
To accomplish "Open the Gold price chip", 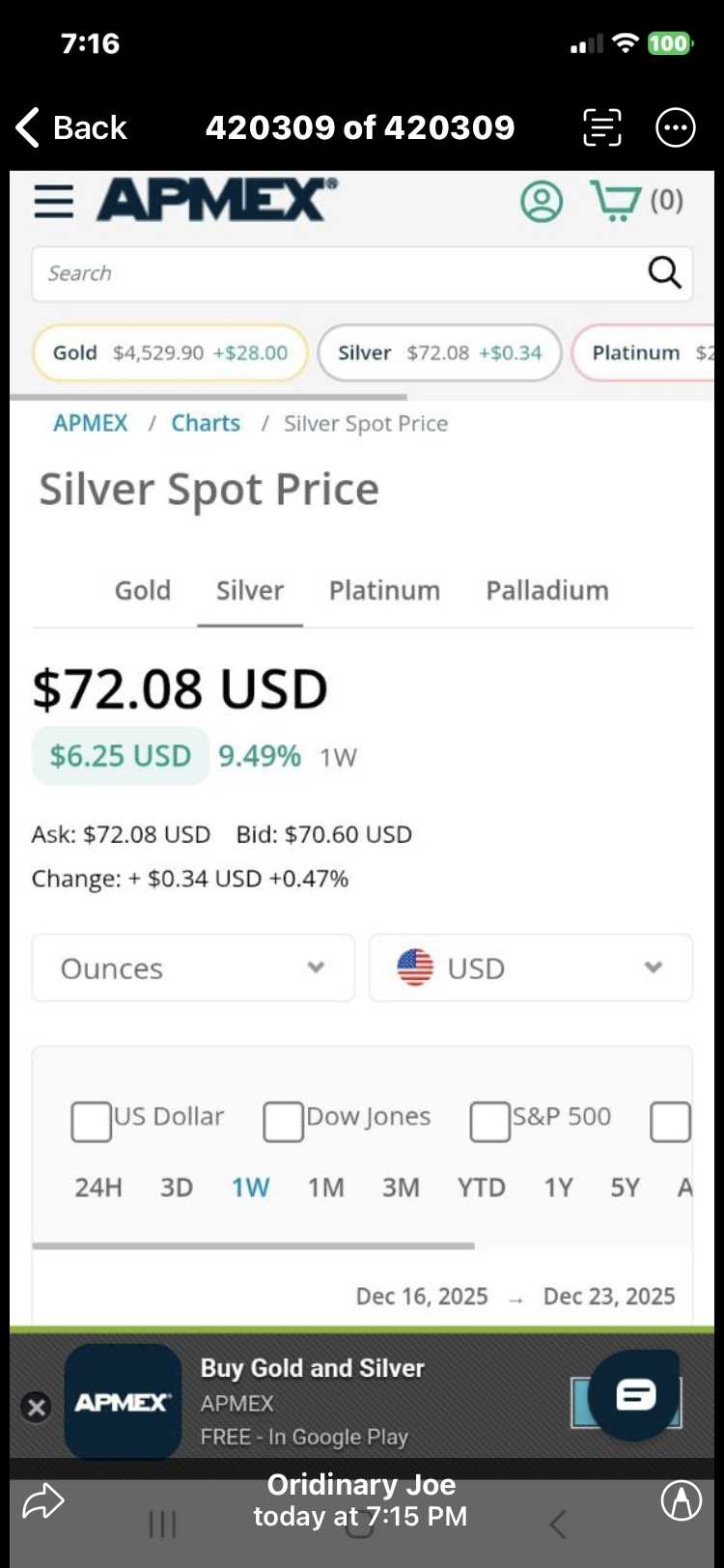I will pos(170,352).
